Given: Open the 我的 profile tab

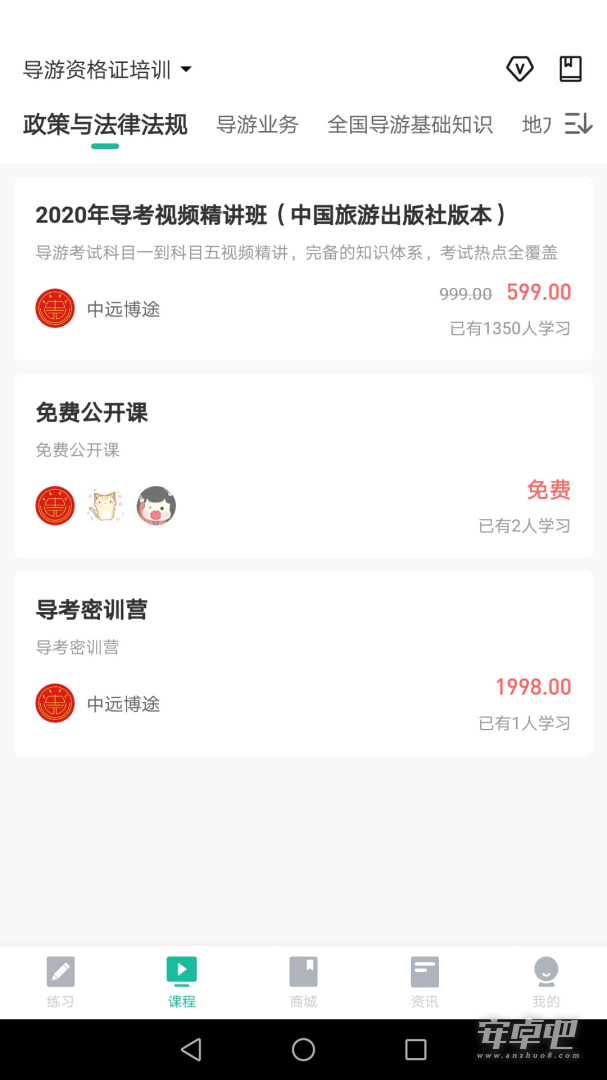Looking at the screenshot, I should point(546,982).
